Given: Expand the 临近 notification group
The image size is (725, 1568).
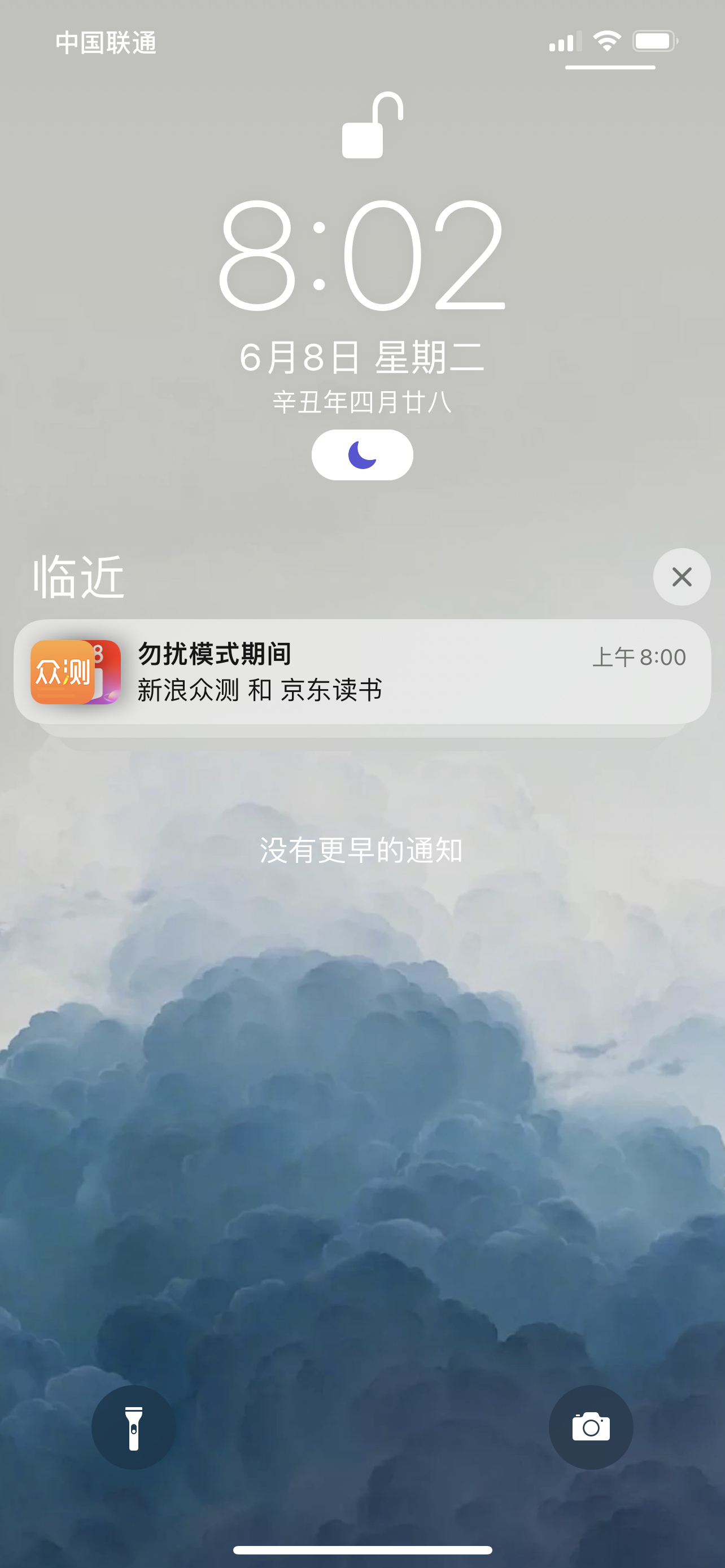Looking at the screenshot, I should (x=361, y=673).
